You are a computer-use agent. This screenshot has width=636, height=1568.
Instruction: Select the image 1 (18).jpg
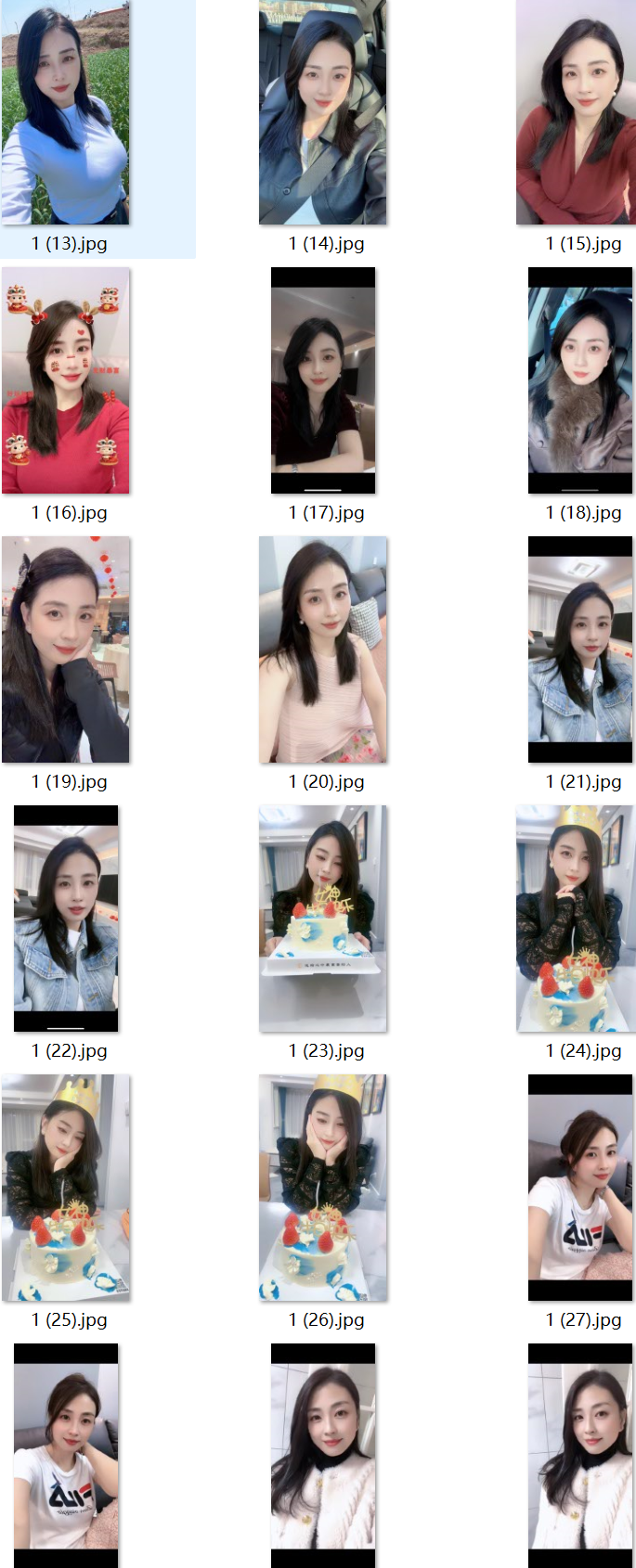click(580, 380)
